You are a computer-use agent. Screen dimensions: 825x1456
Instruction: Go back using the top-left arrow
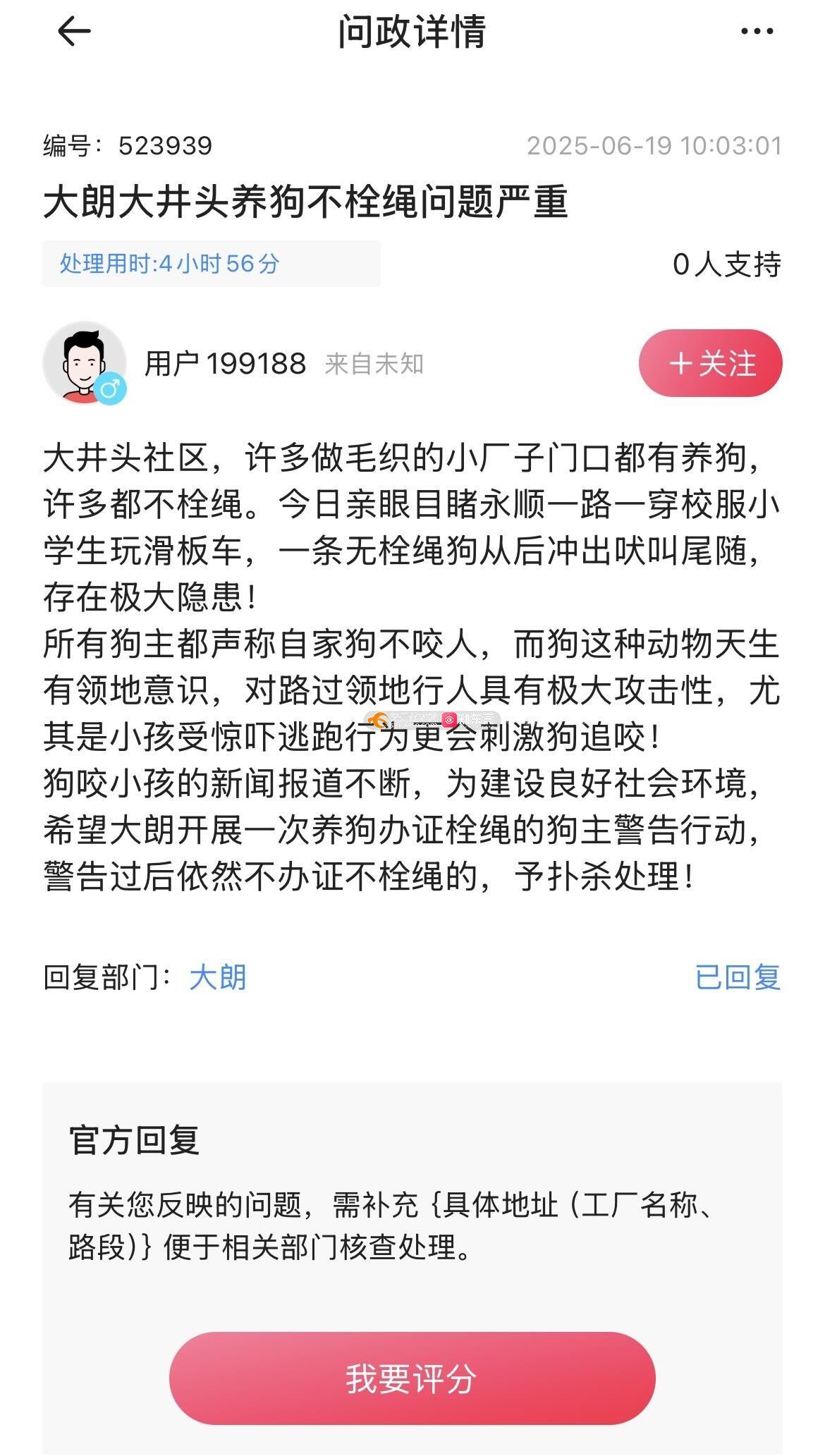[74, 32]
